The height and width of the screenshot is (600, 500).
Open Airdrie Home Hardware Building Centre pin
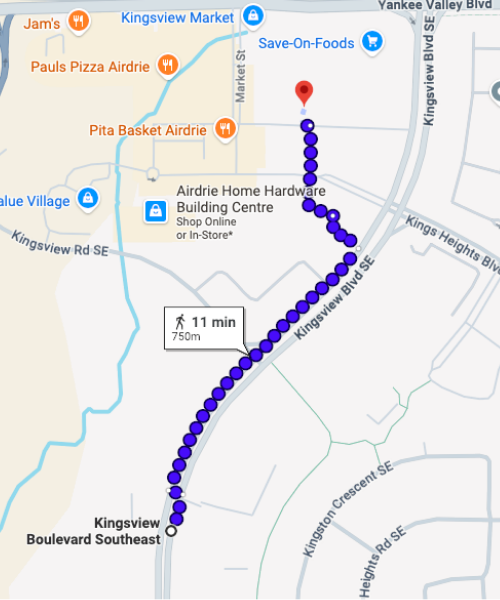click(x=156, y=211)
